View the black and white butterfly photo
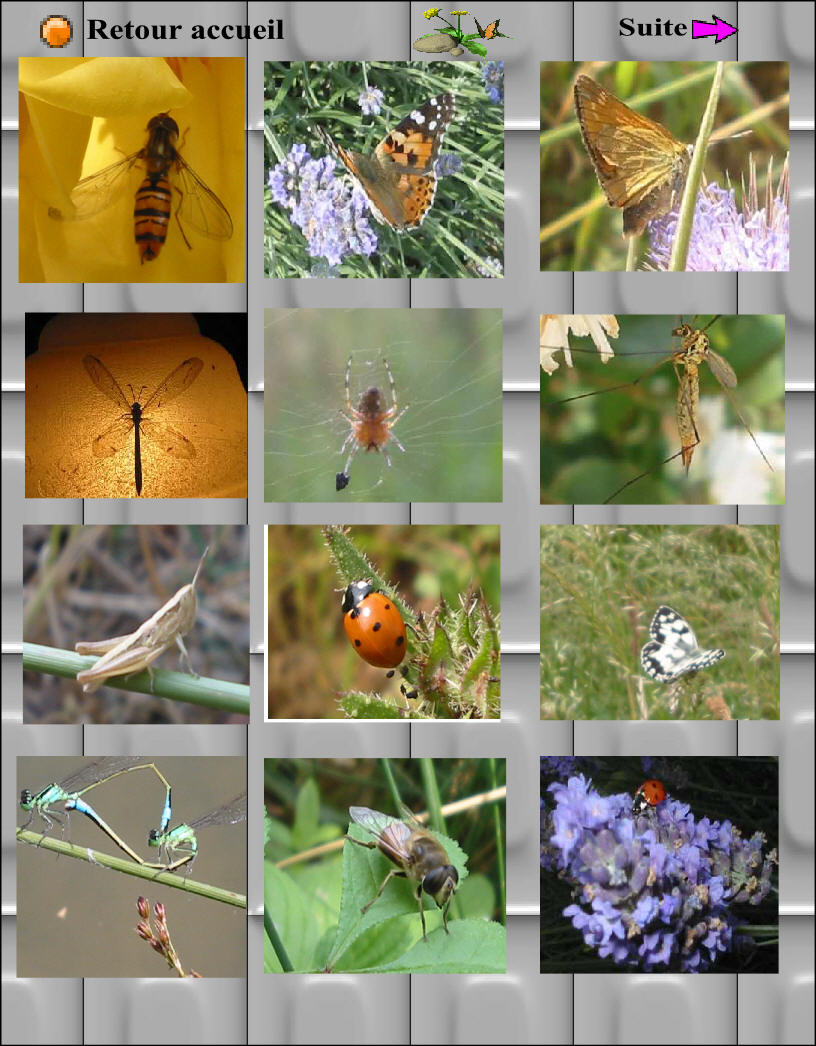 (660, 622)
